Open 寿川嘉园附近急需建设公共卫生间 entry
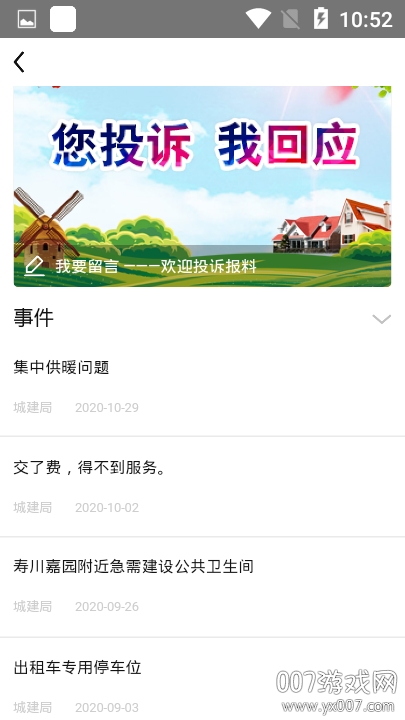Screen dimensions: 405x720 click(202, 587)
